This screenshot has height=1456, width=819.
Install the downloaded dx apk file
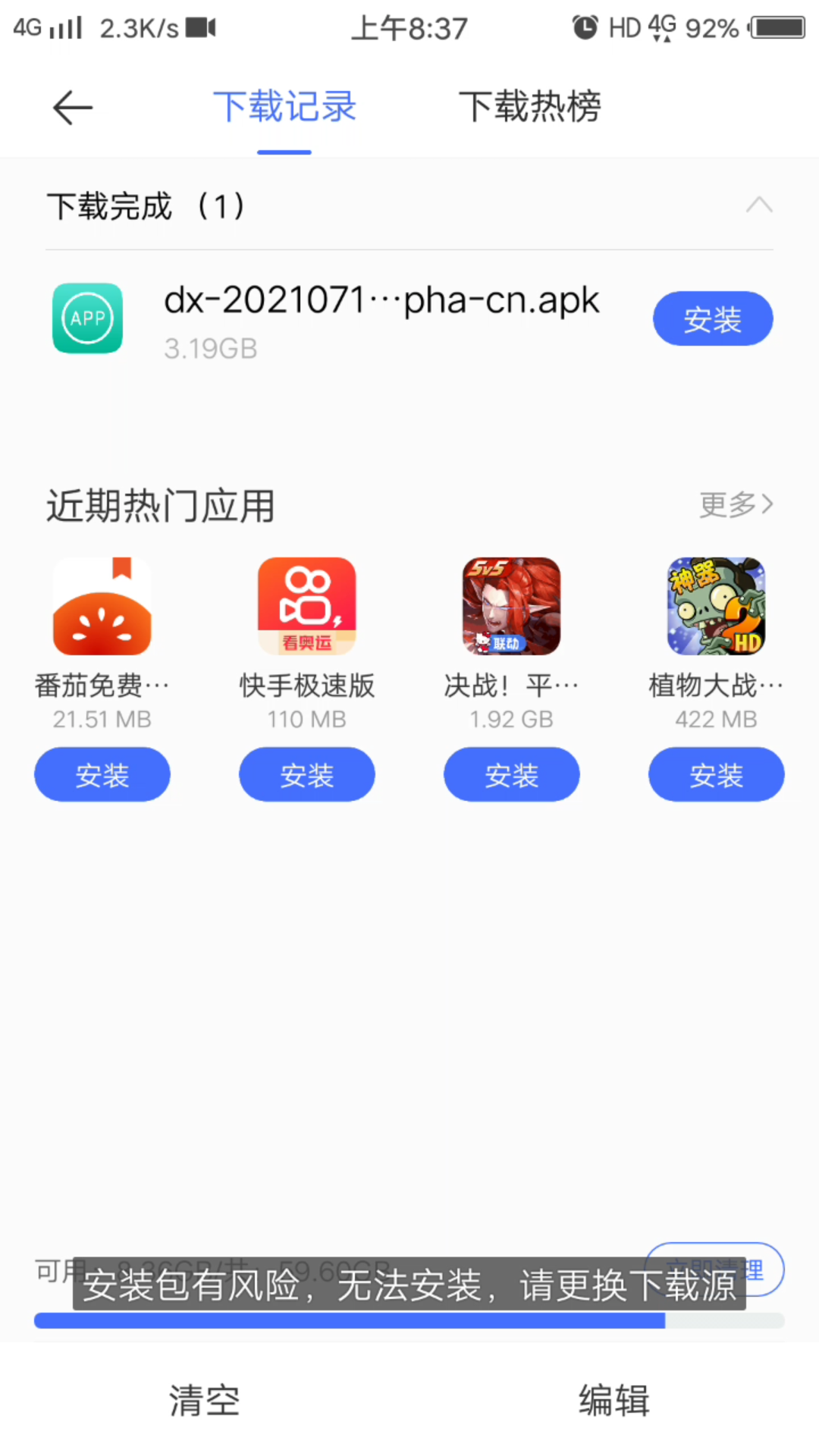point(712,319)
